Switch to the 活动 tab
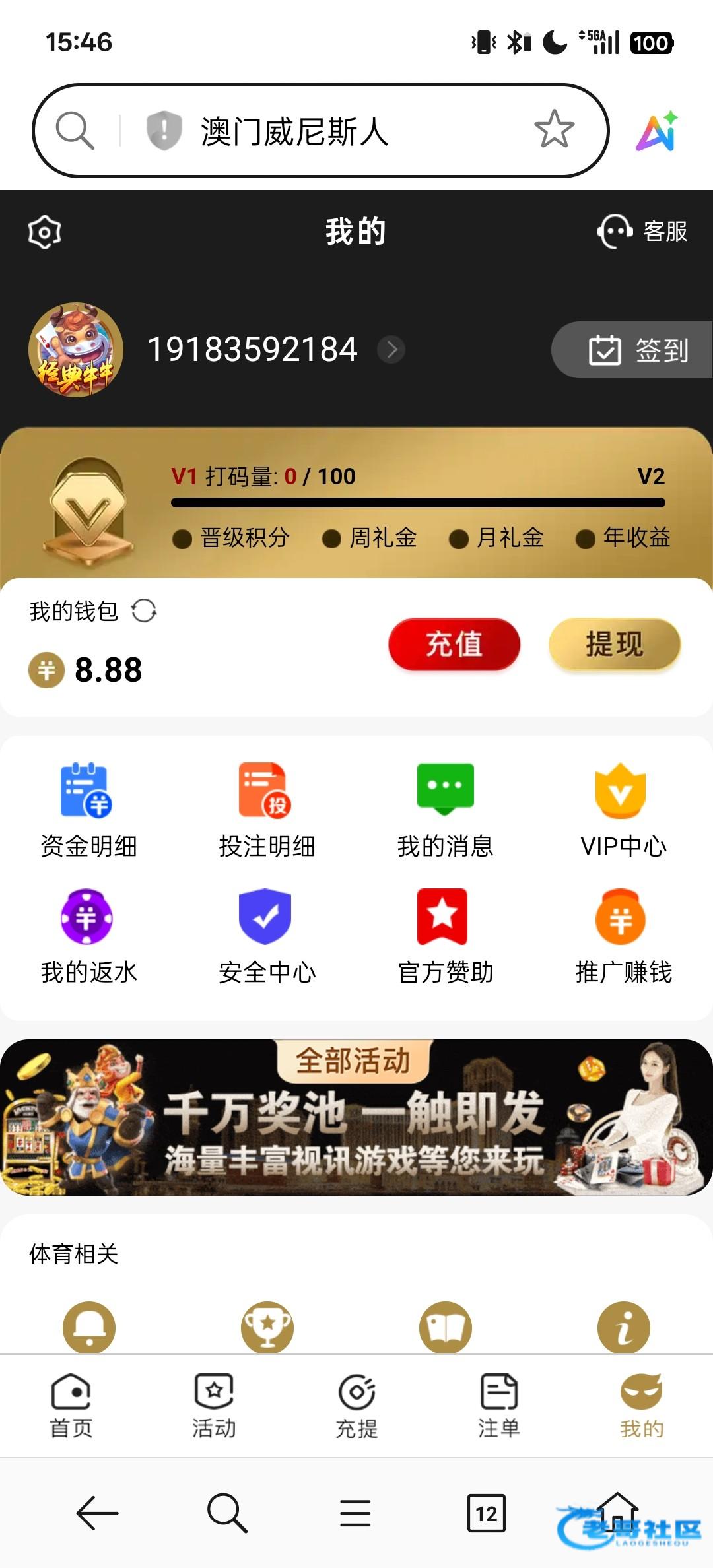The width and height of the screenshot is (713, 1568). pyautogui.click(x=214, y=1406)
